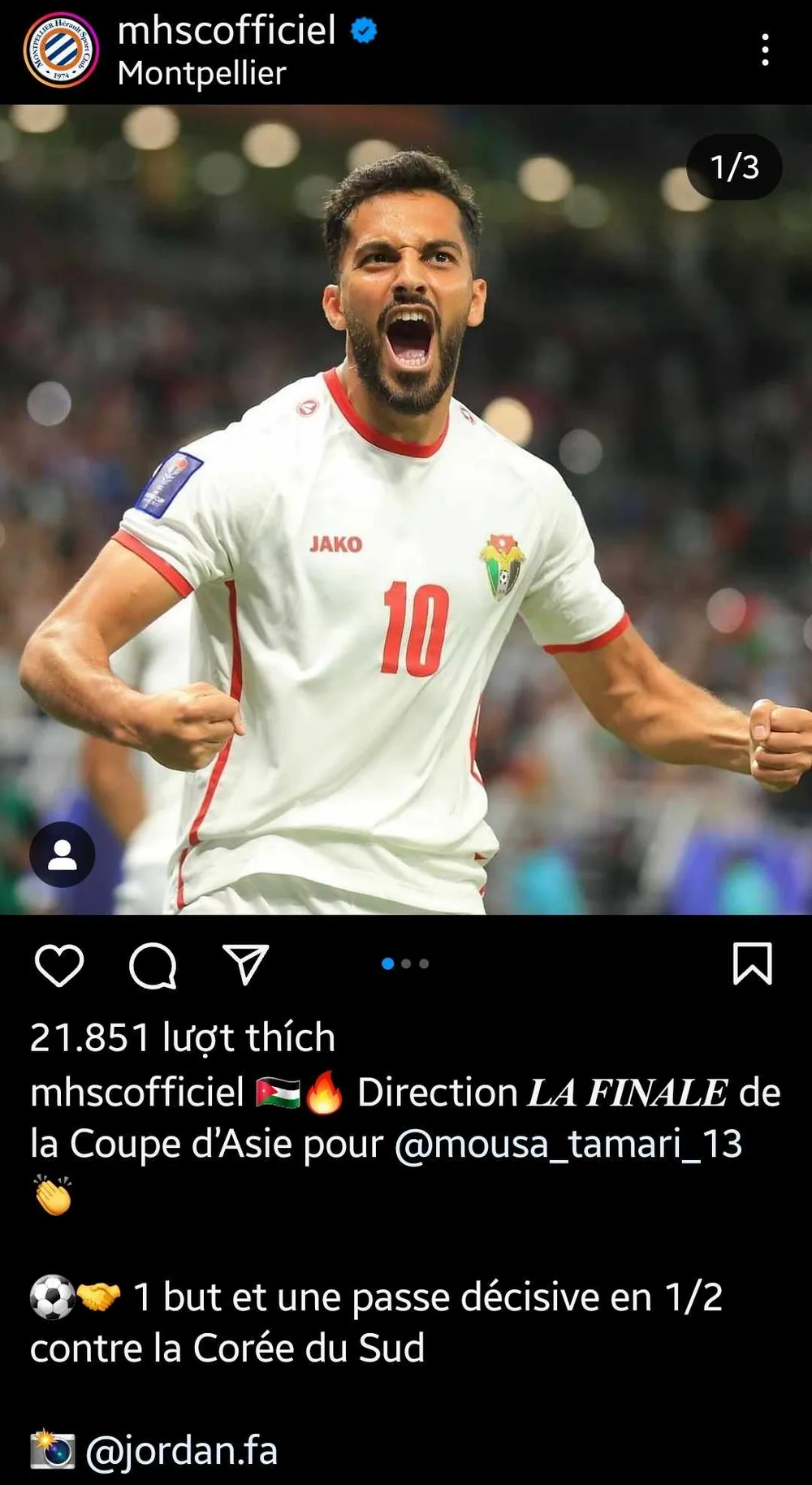The image size is (812, 1485).
Task: Open the Montpellier location tag
Action: pos(201,74)
